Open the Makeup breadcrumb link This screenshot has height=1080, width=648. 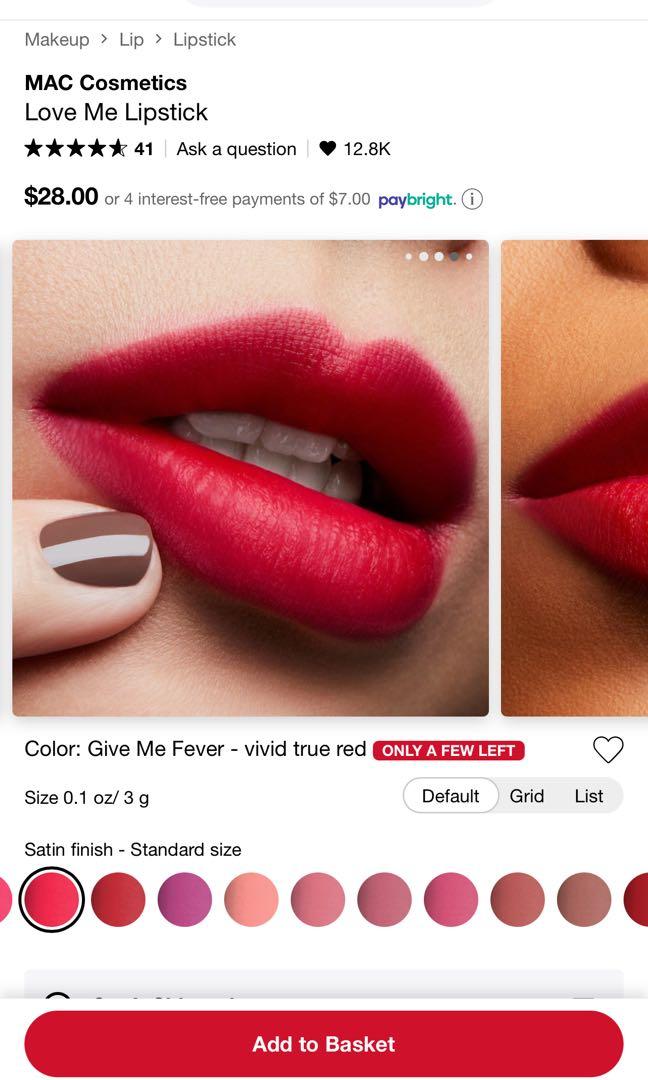(57, 39)
